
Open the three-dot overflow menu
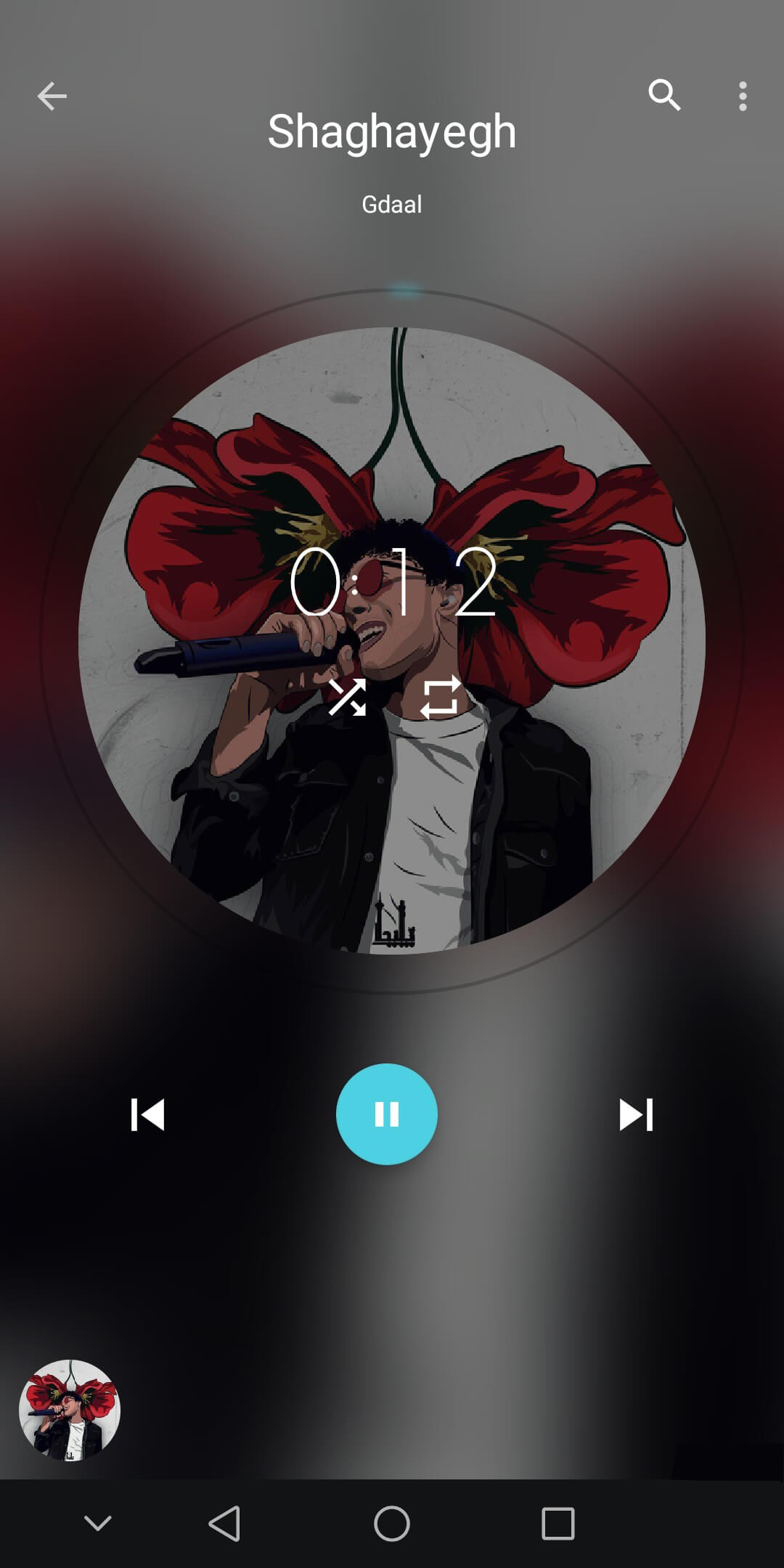[x=742, y=96]
